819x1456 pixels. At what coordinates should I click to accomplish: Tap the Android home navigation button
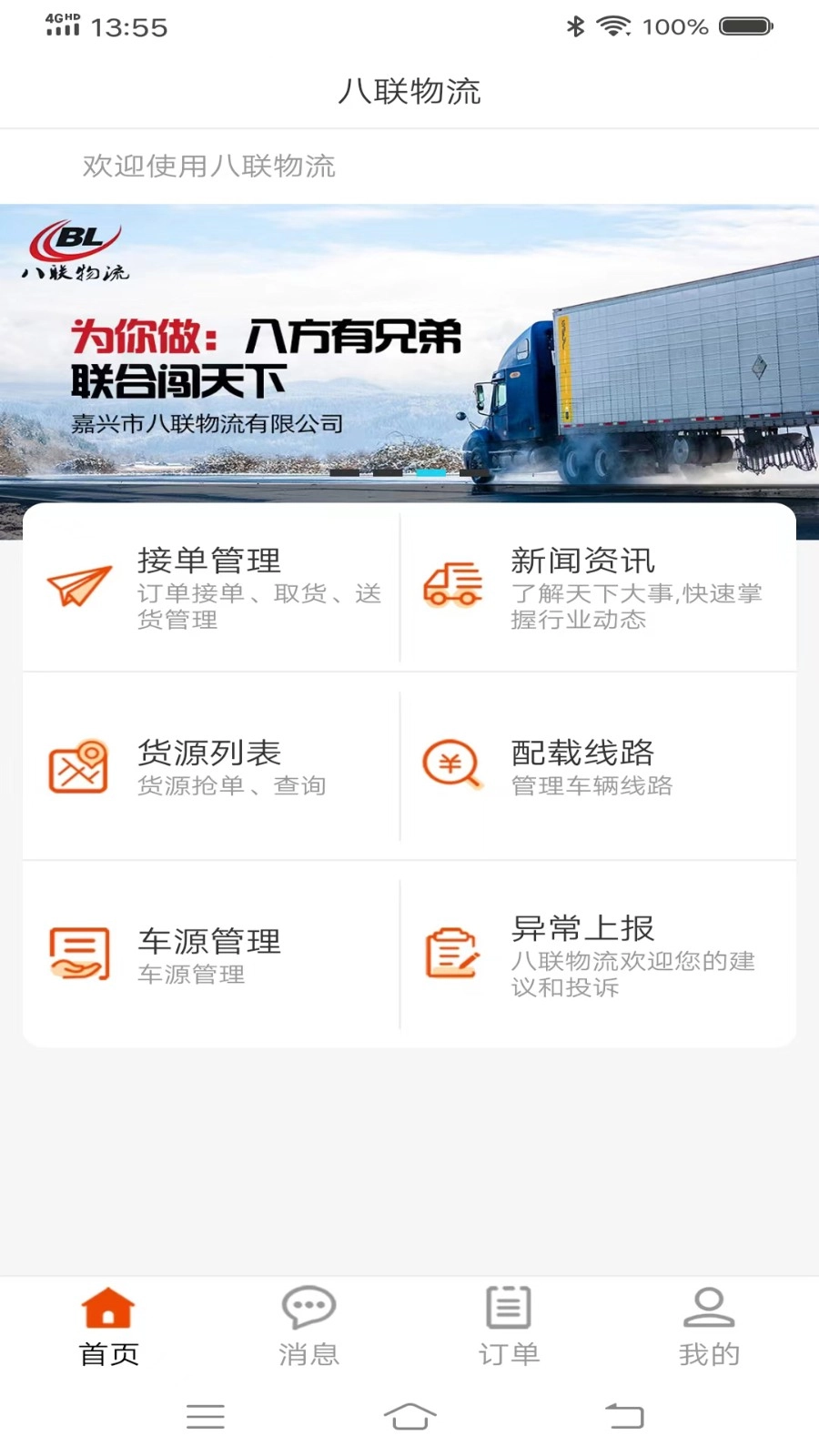tap(409, 1416)
